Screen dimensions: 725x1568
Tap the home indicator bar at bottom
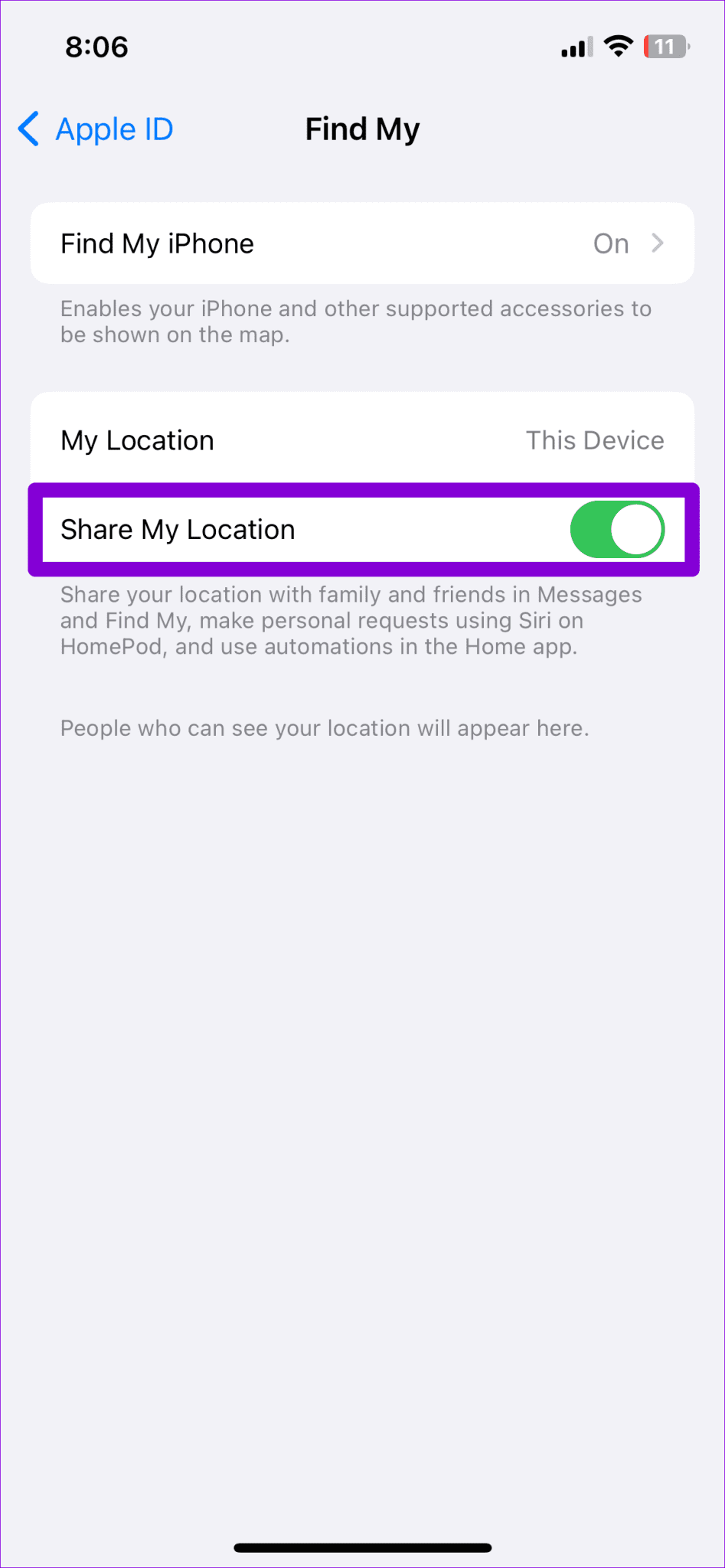coord(362,1547)
